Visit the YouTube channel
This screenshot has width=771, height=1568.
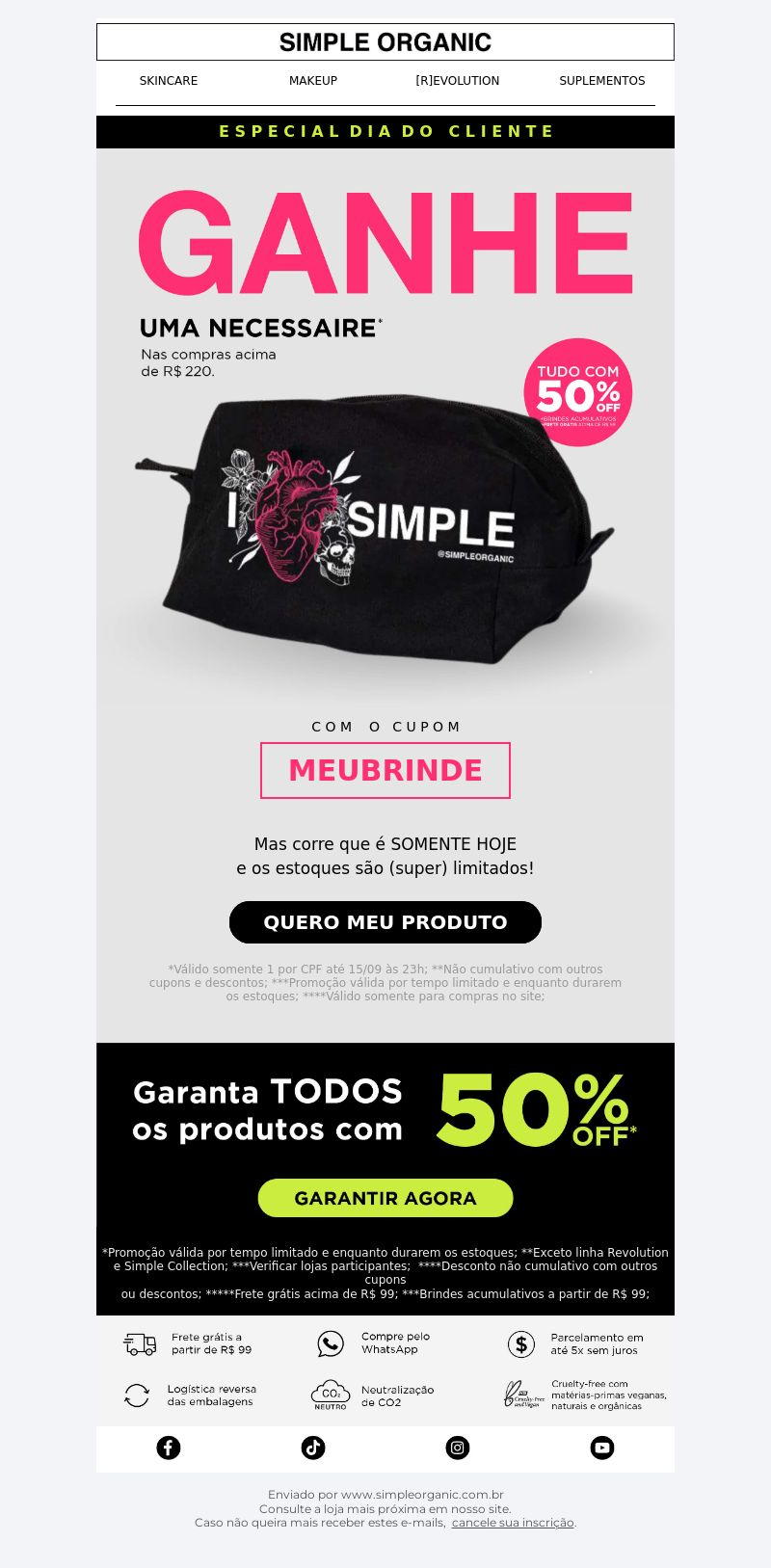click(x=602, y=1448)
